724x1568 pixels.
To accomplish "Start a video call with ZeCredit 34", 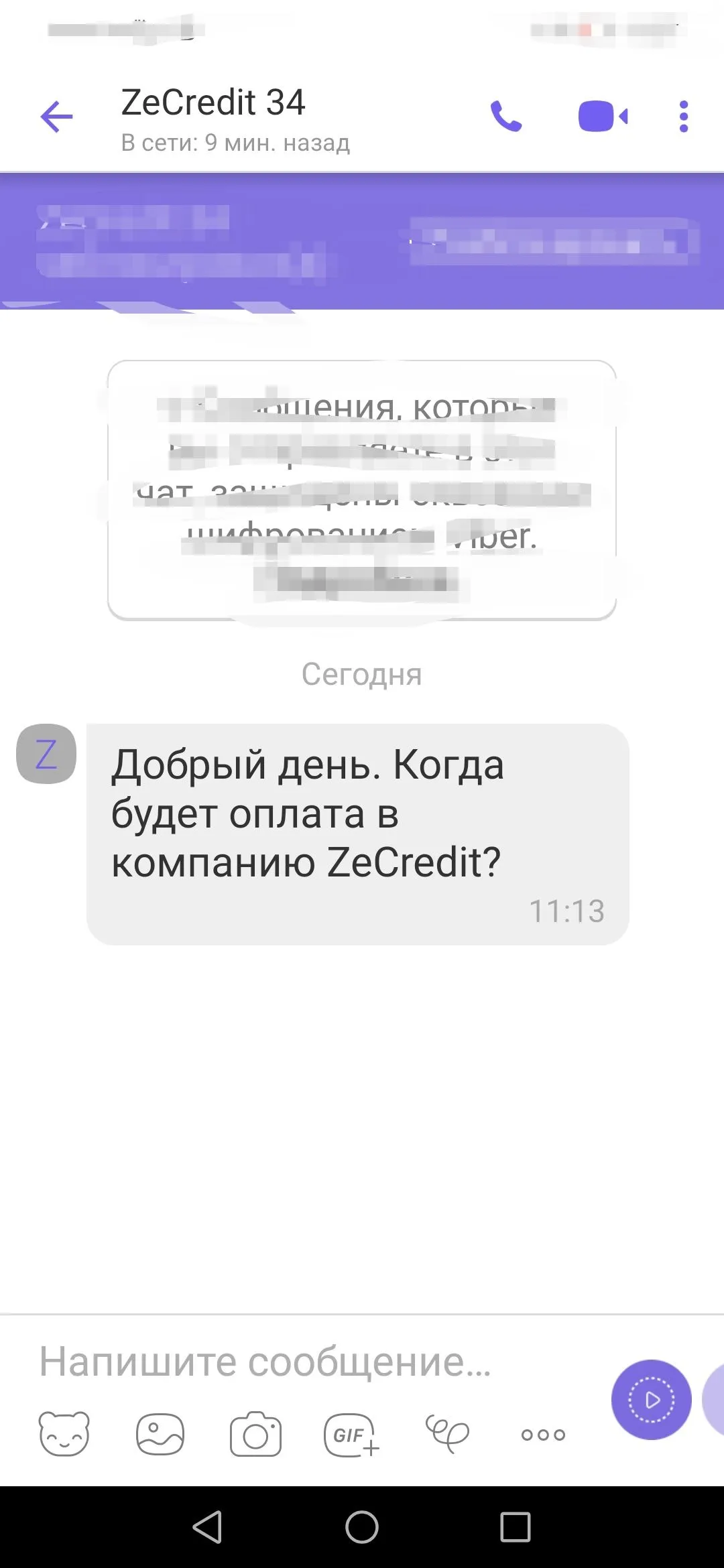I will point(603,117).
